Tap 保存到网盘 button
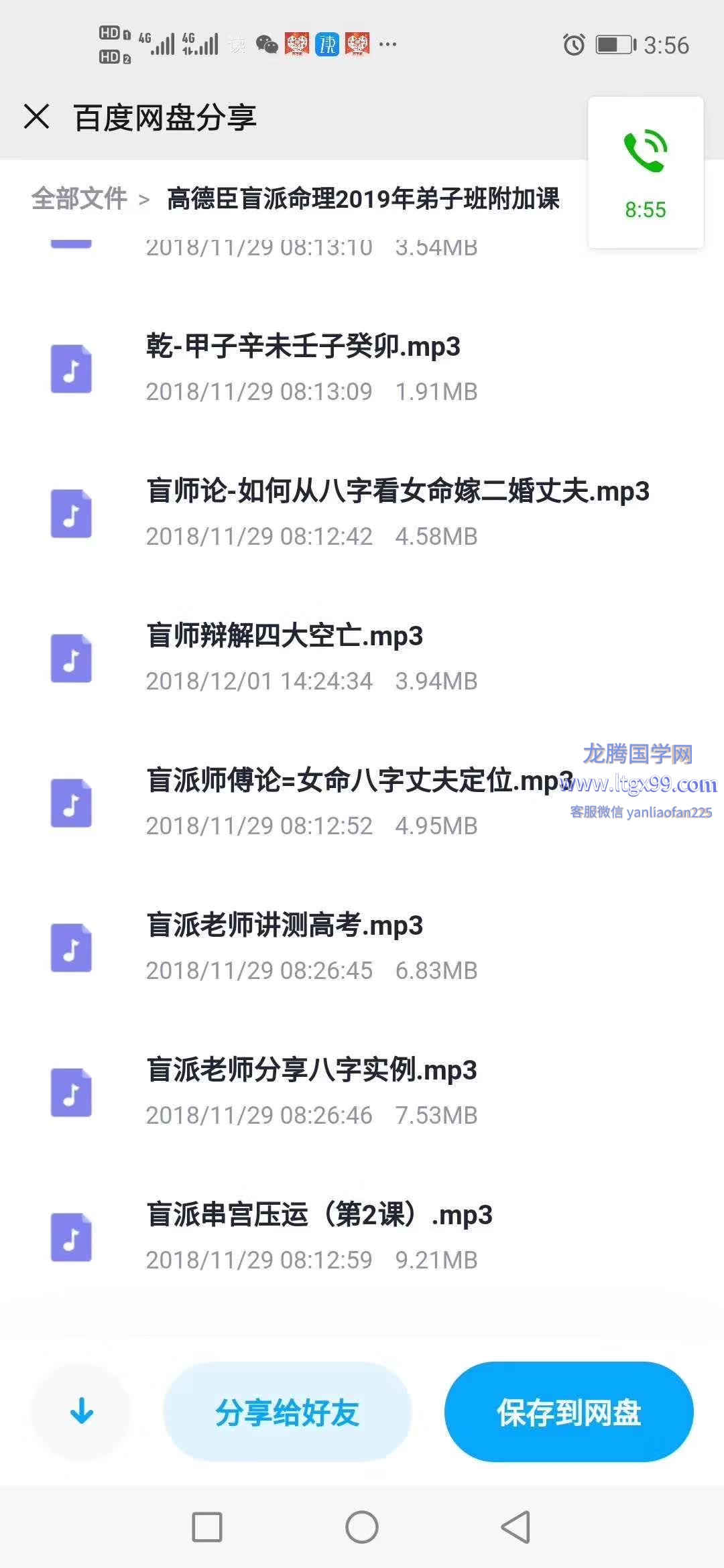Screen dimensions: 724x1568 click(x=568, y=1412)
